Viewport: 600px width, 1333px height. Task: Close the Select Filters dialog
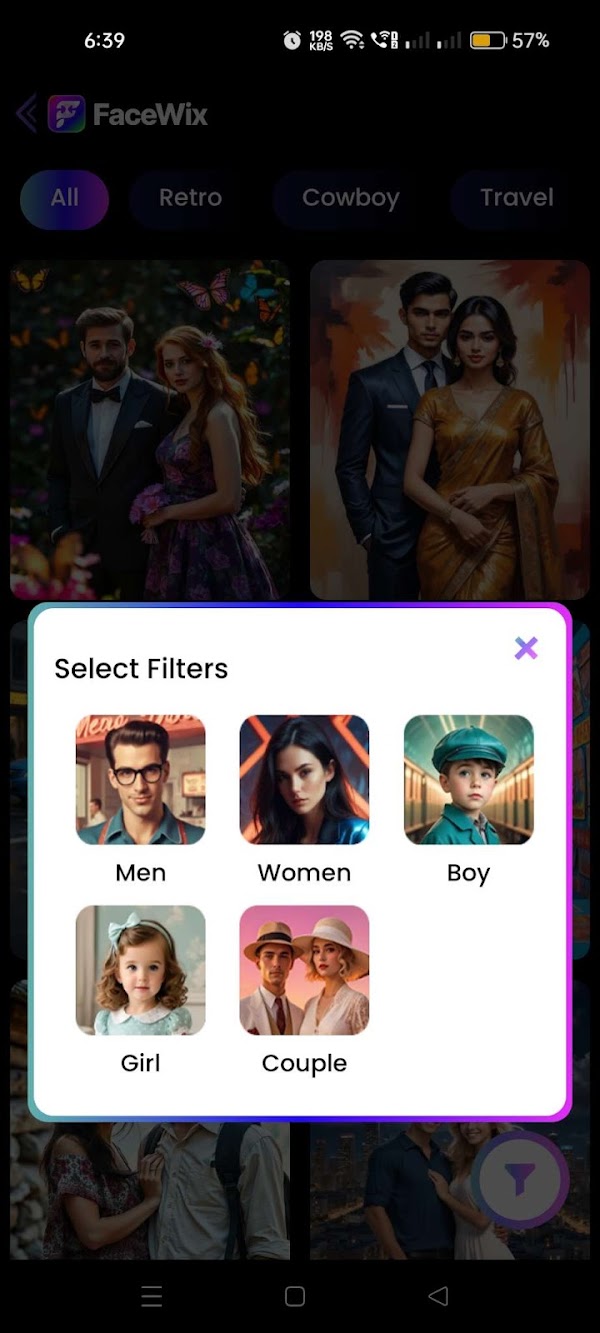[526, 649]
